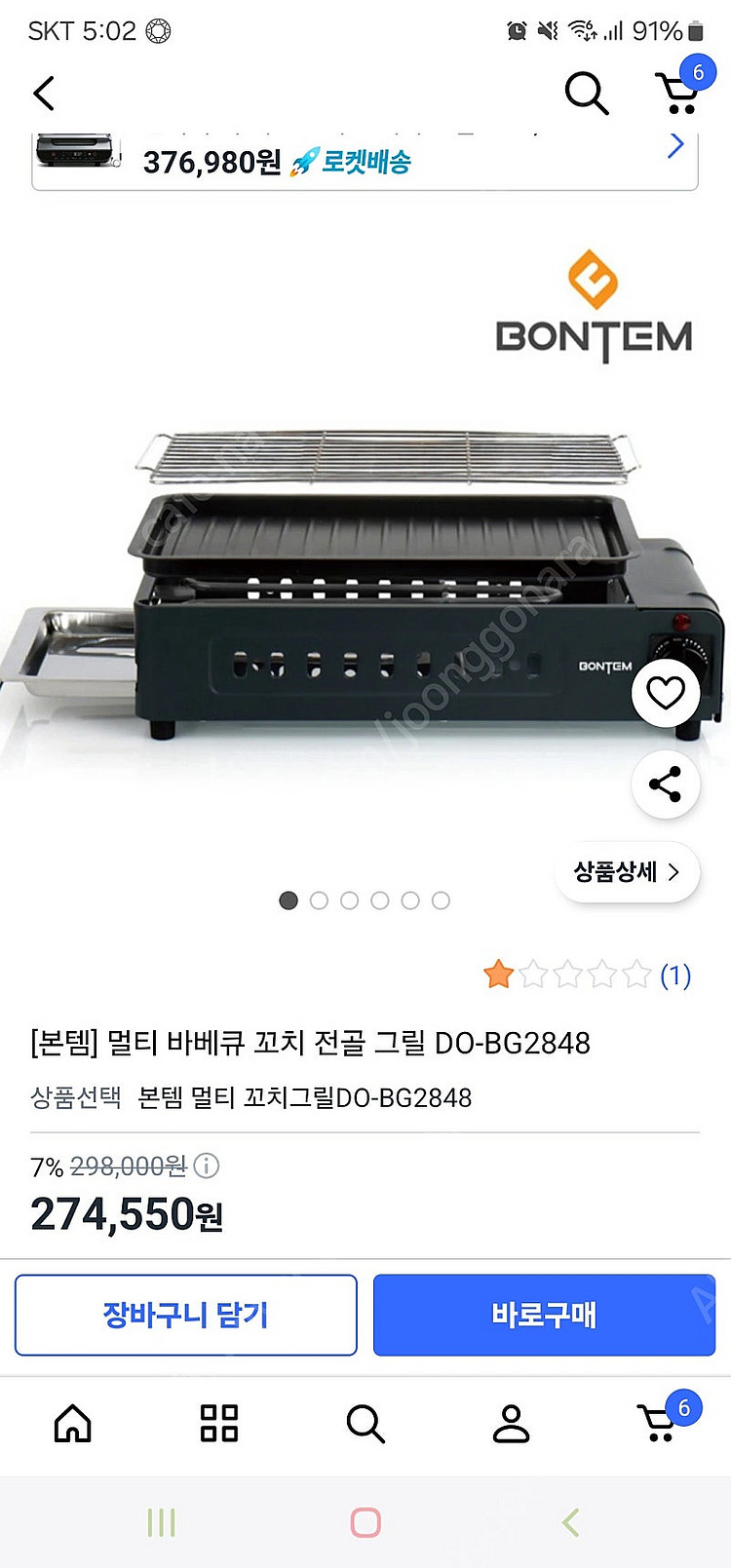731x1568 pixels.
Task: Open the search icon at top
Action: point(586,94)
